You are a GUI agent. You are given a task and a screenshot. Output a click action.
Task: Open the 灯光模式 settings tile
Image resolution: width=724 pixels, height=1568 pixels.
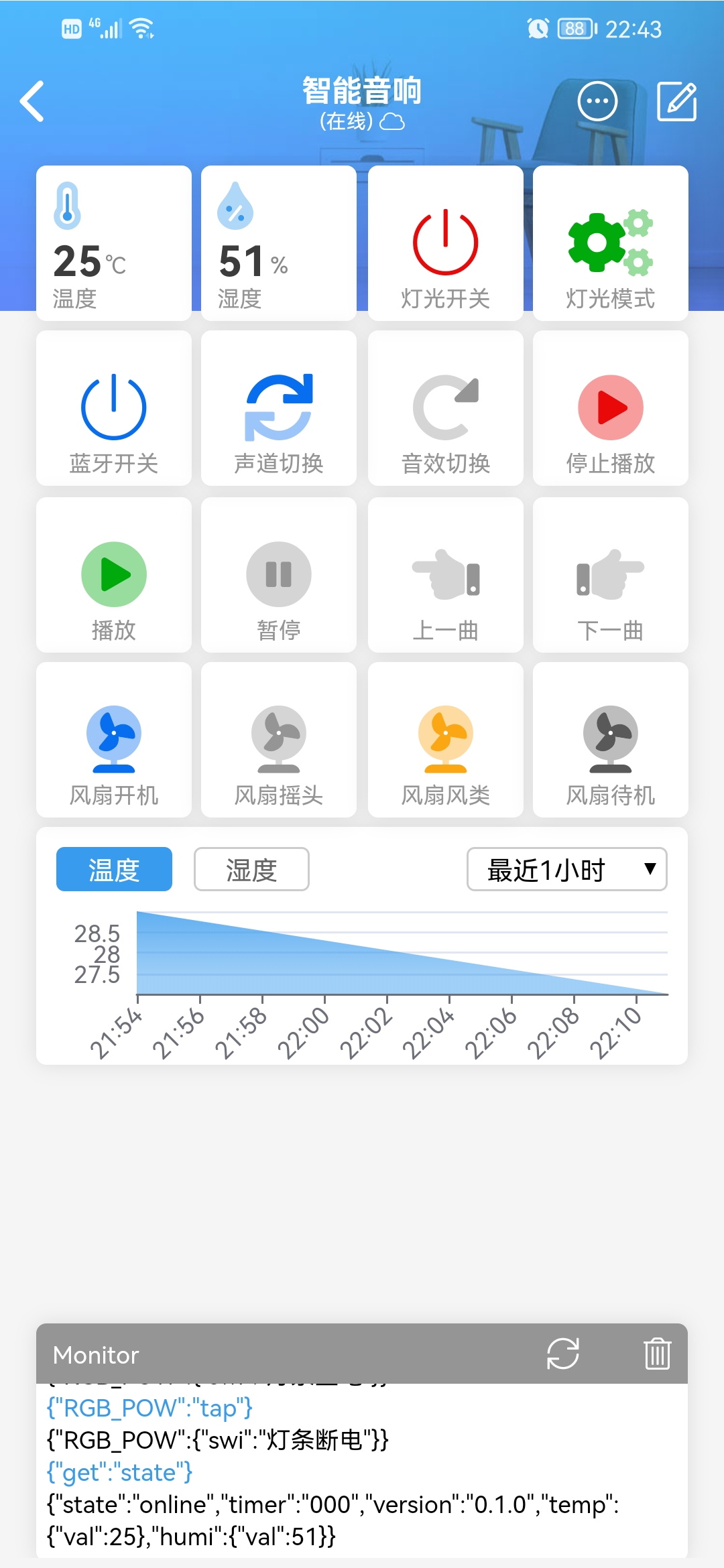(610, 243)
